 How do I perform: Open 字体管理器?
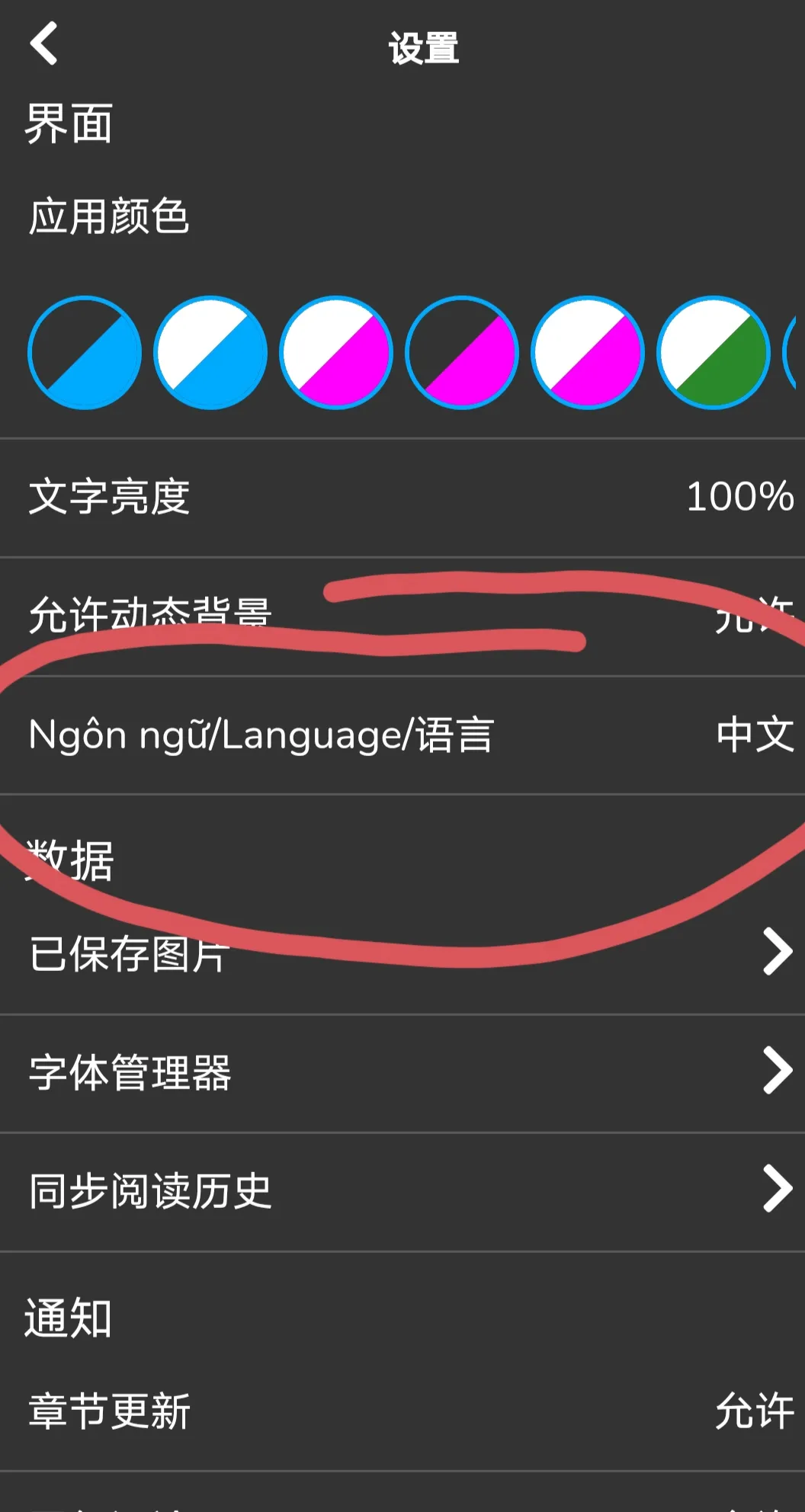[x=402, y=1072]
